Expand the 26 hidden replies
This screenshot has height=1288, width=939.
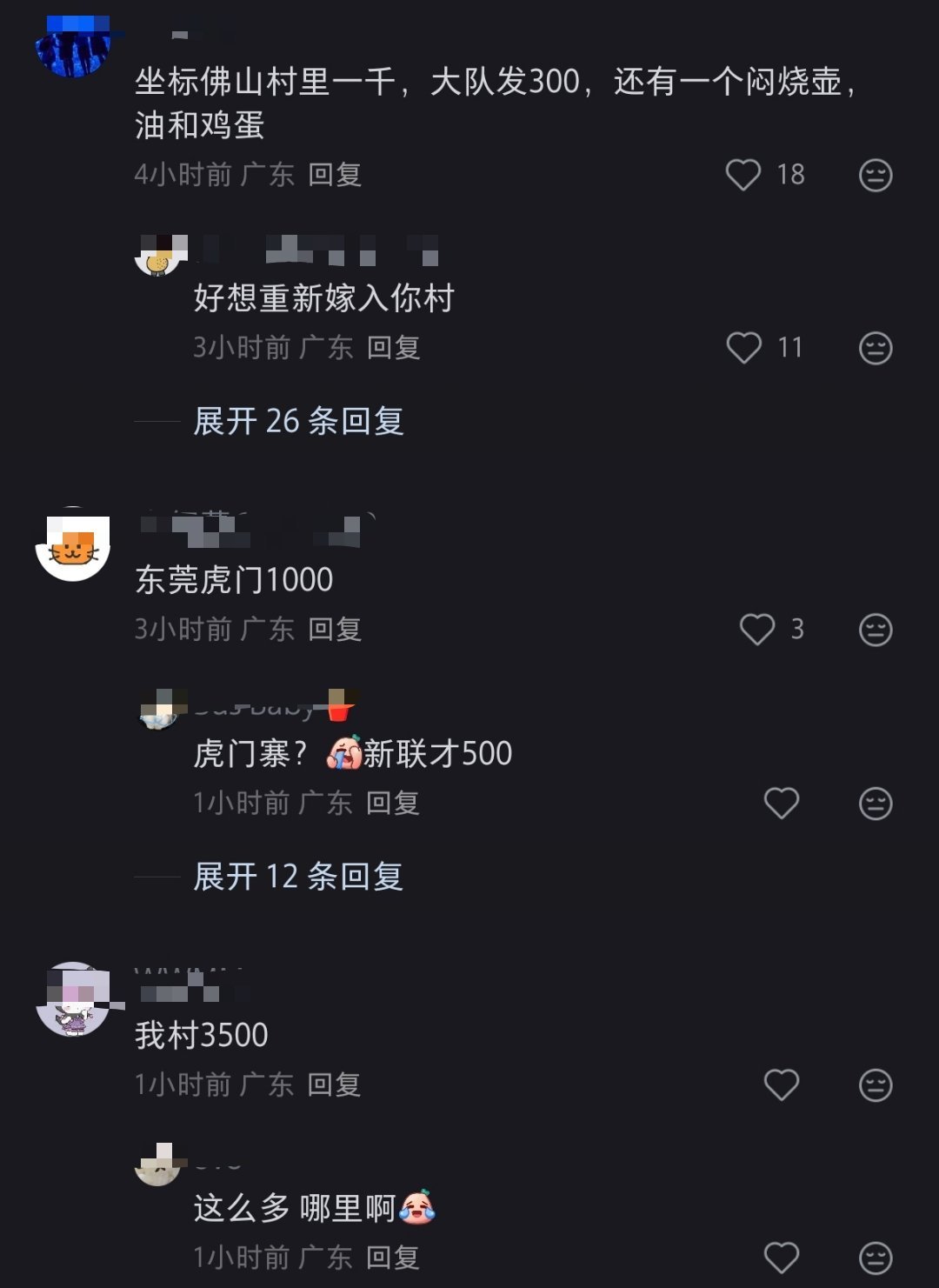pos(300,423)
